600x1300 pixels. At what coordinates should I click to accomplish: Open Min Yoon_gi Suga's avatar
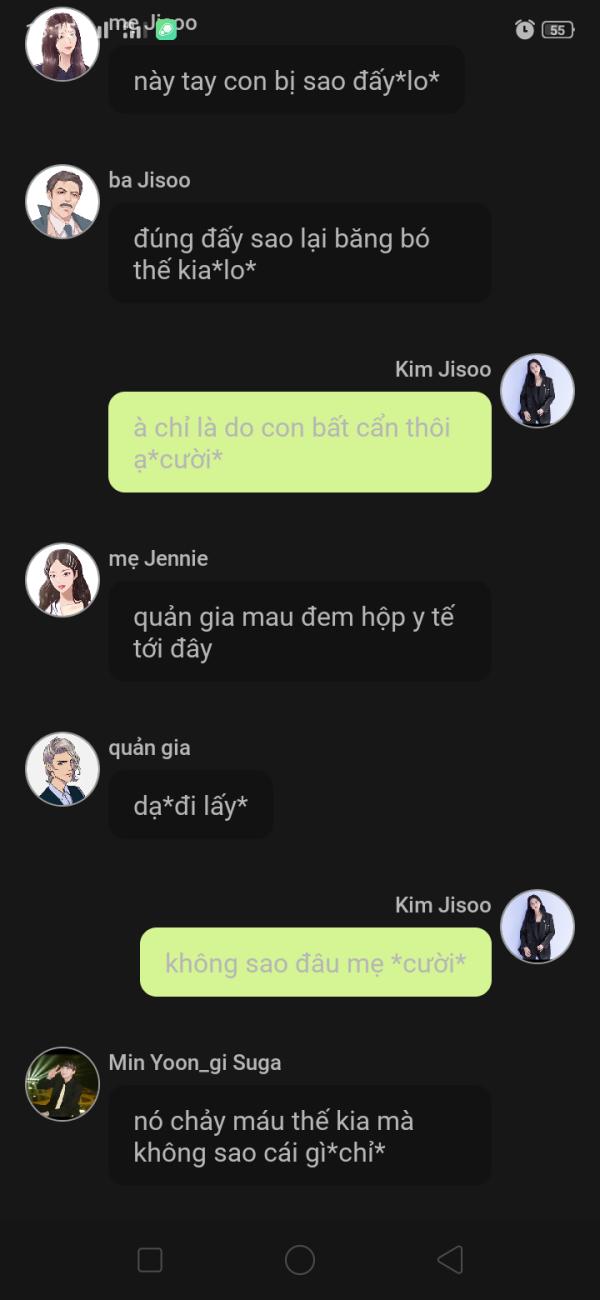[62, 1084]
